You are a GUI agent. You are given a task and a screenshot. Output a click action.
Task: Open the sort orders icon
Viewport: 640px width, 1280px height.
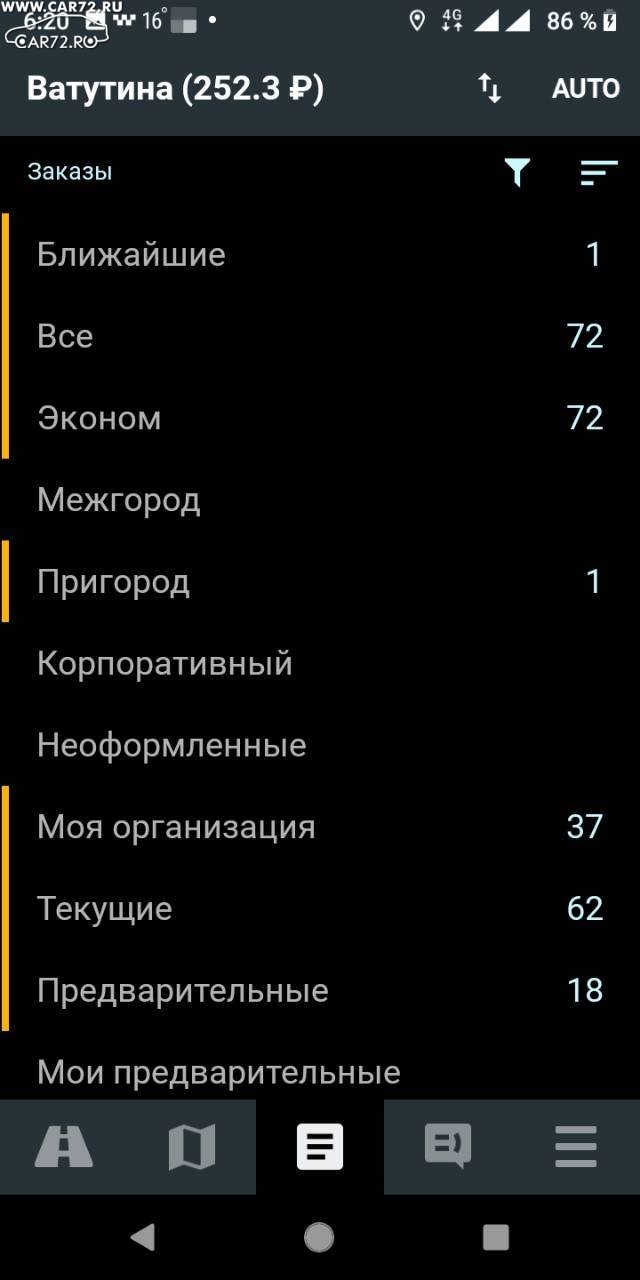[x=599, y=172]
